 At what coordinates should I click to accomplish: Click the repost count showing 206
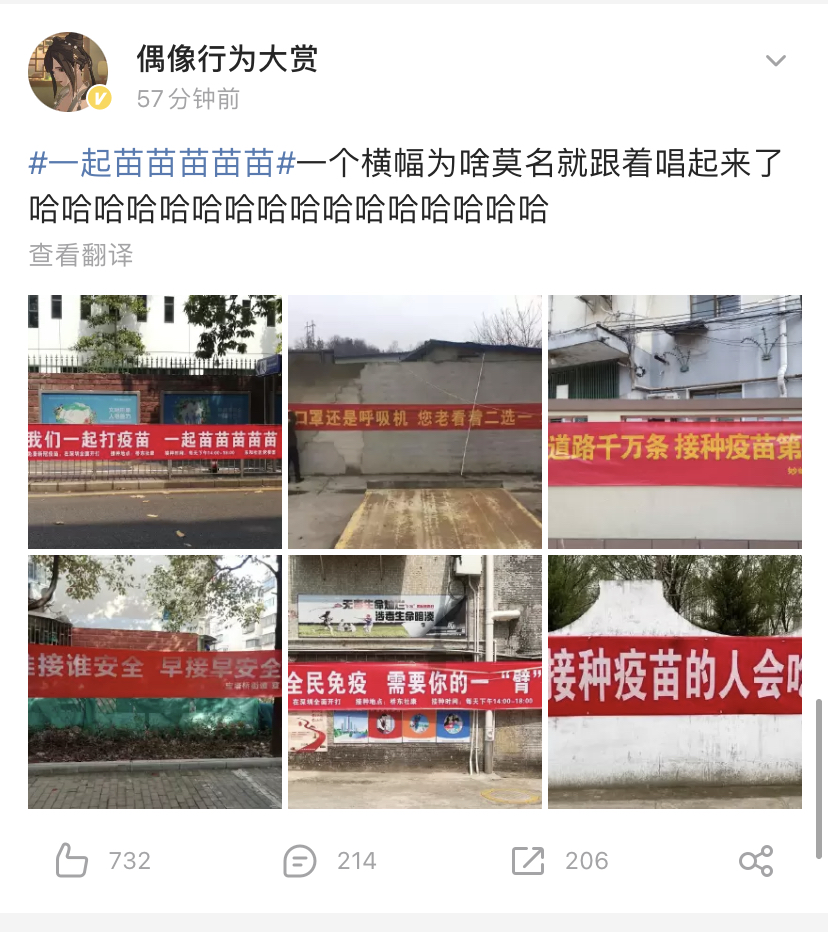(x=588, y=860)
